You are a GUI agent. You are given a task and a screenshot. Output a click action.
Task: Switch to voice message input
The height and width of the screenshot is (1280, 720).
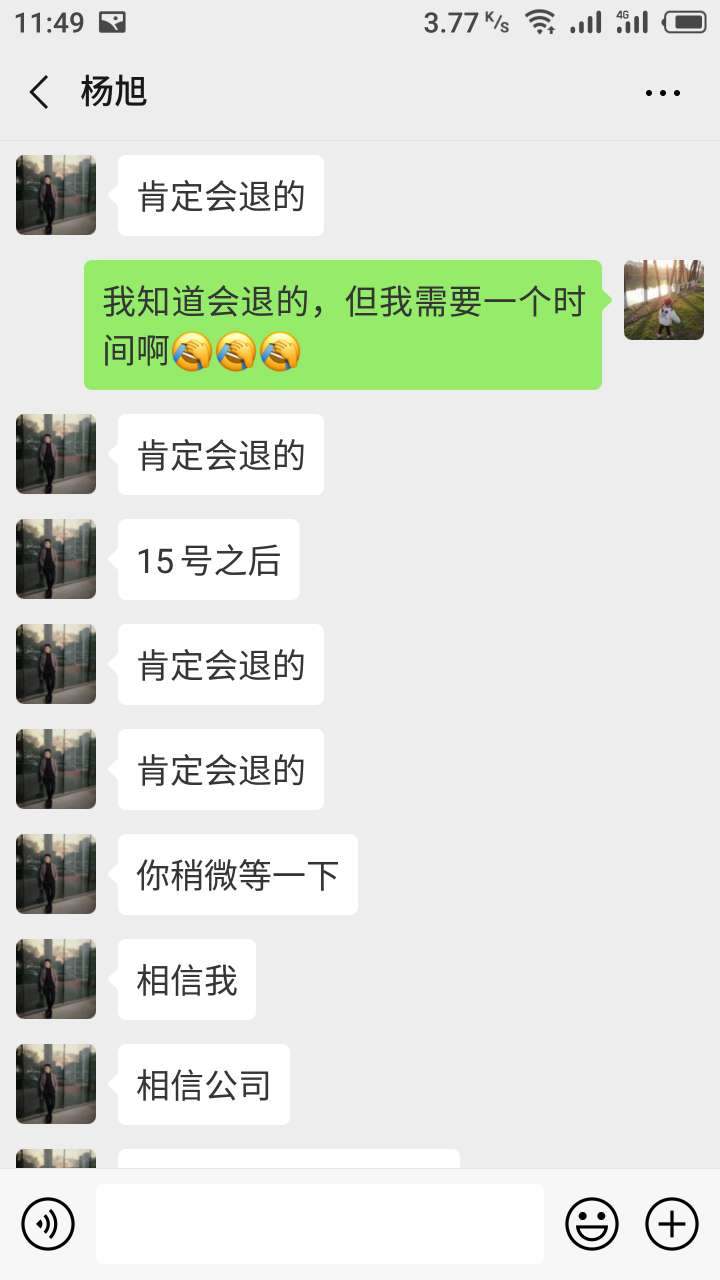click(x=48, y=1224)
